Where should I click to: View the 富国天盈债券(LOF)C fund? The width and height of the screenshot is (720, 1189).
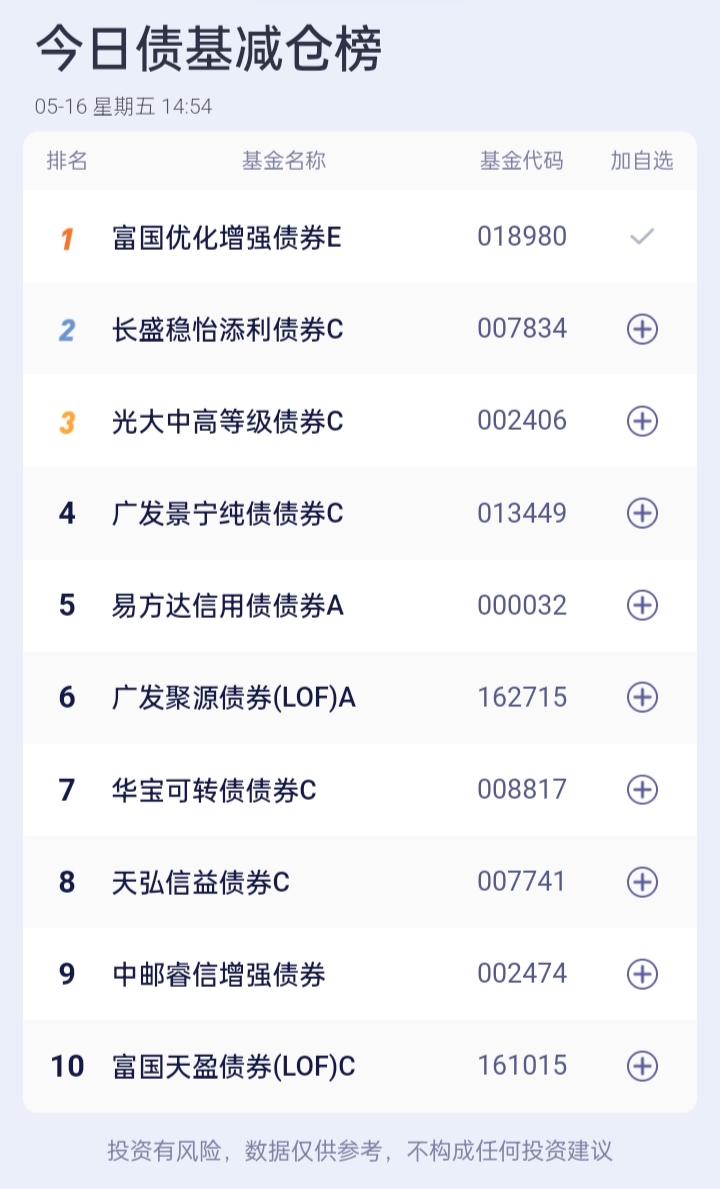coord(234,1066)
